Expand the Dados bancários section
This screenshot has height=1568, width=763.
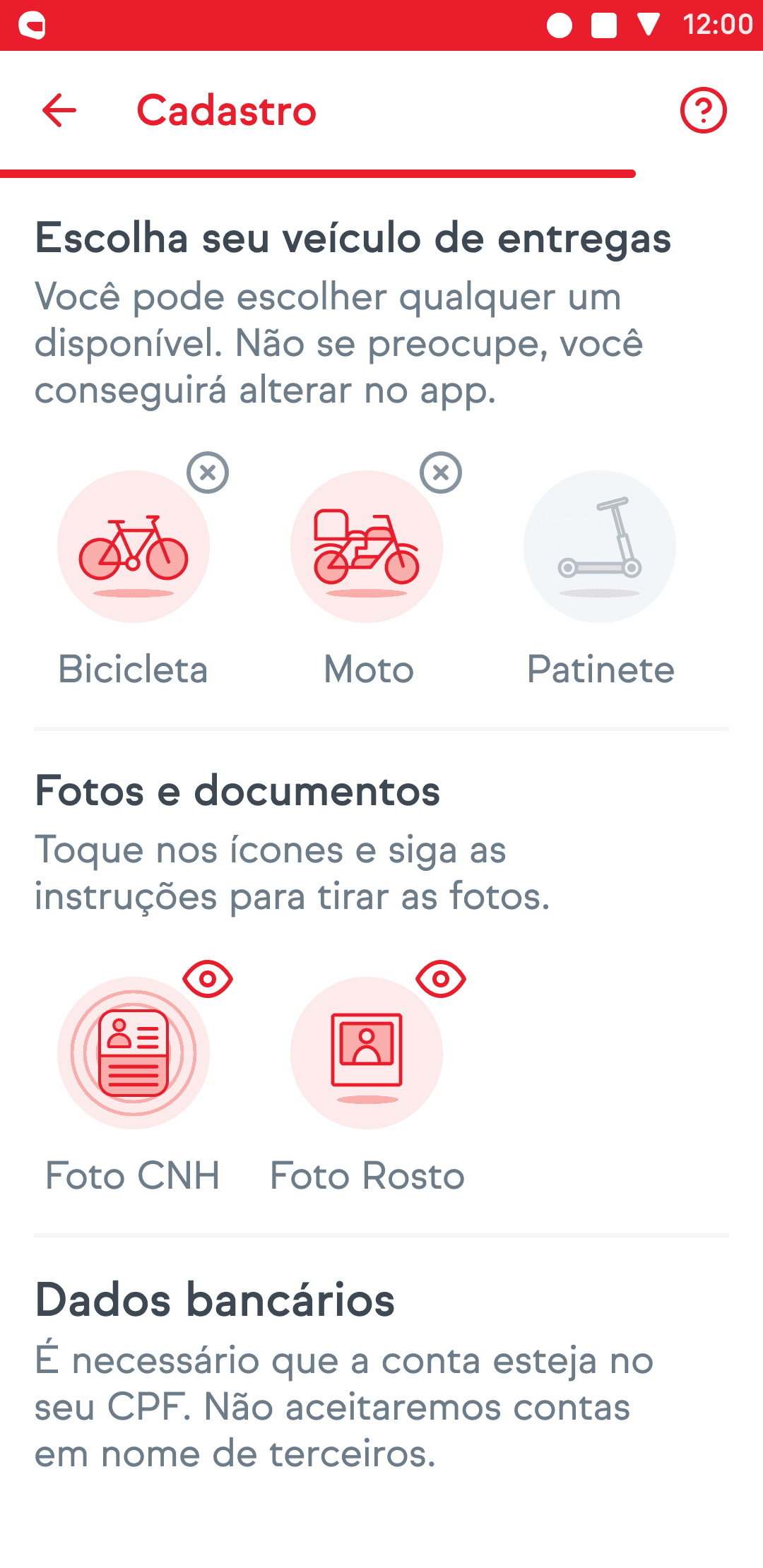(214, 1303)
